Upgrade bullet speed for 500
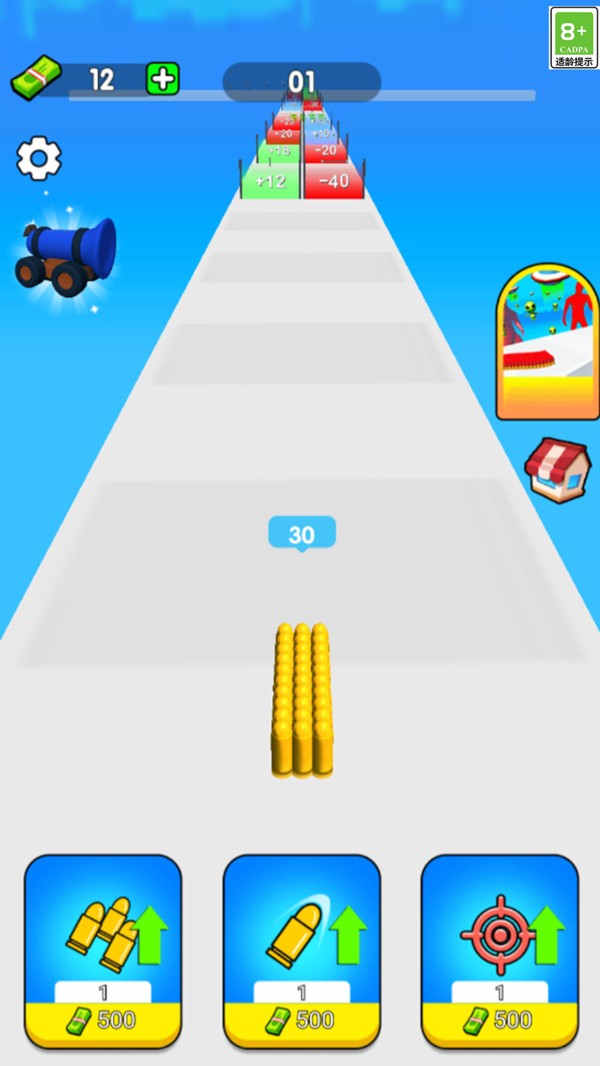The width and height of the screenshot is (600, 1066). pyautogui.click(x=302, y=952)
